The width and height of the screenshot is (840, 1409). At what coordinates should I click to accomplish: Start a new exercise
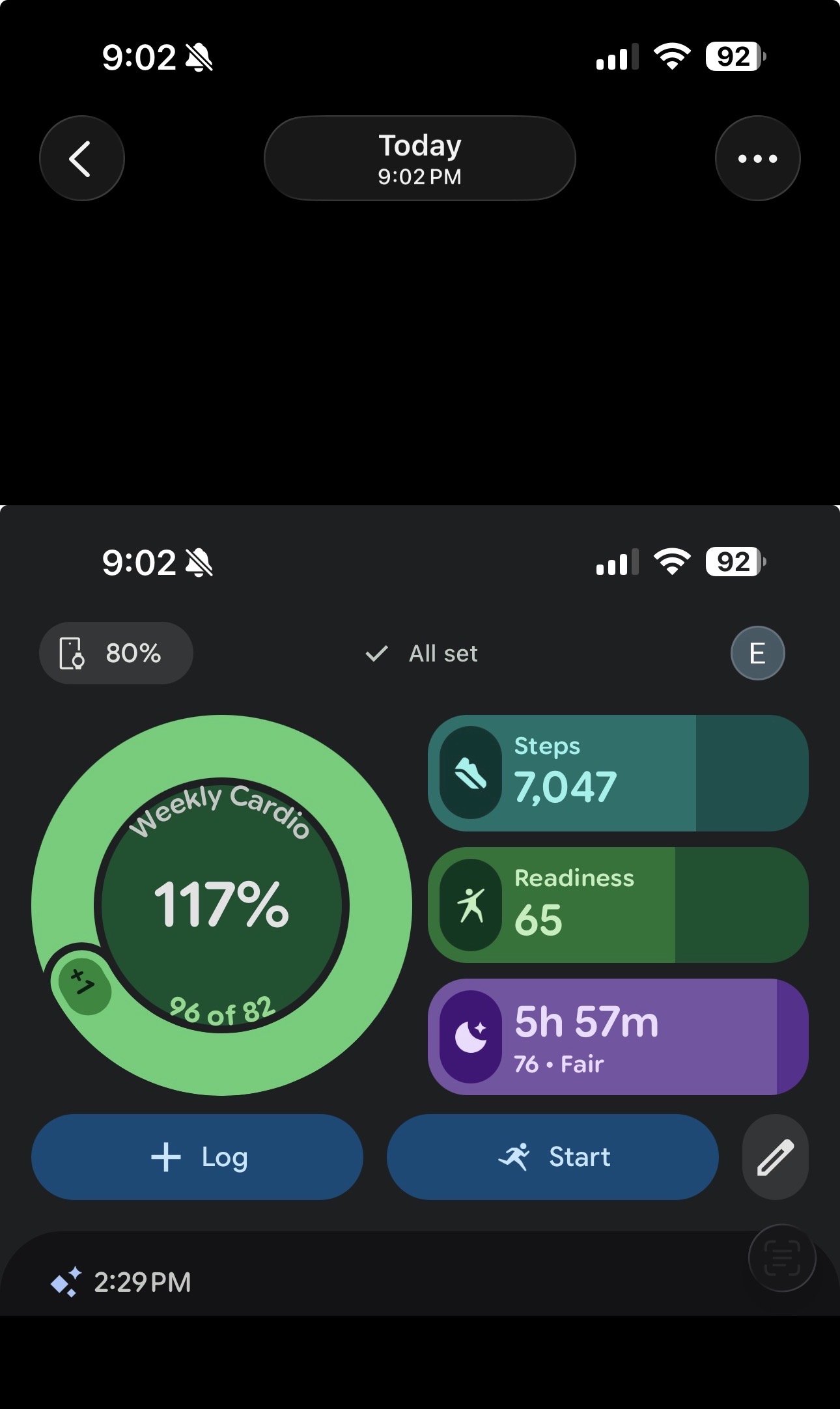click(553, 1157)
